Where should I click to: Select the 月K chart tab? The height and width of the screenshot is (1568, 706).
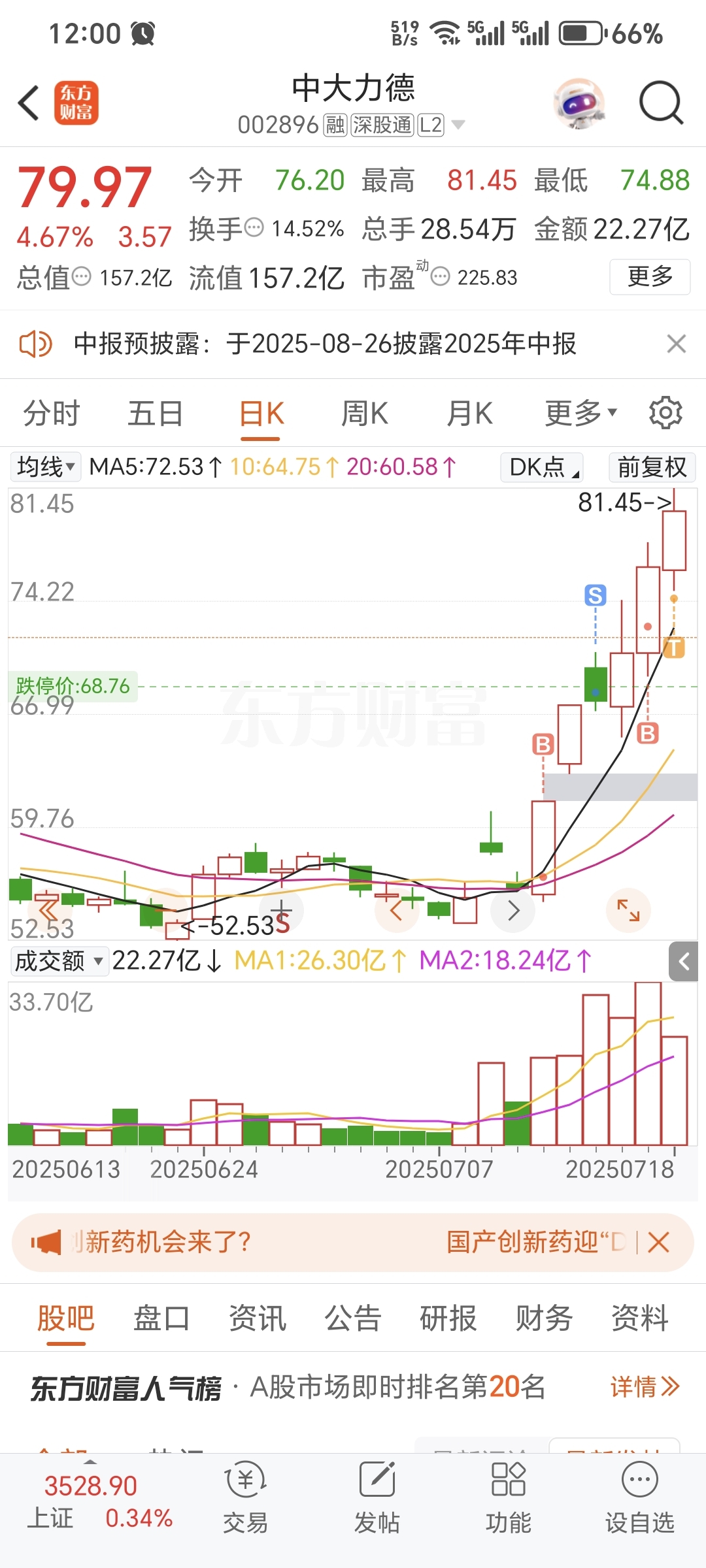[469, 414]
